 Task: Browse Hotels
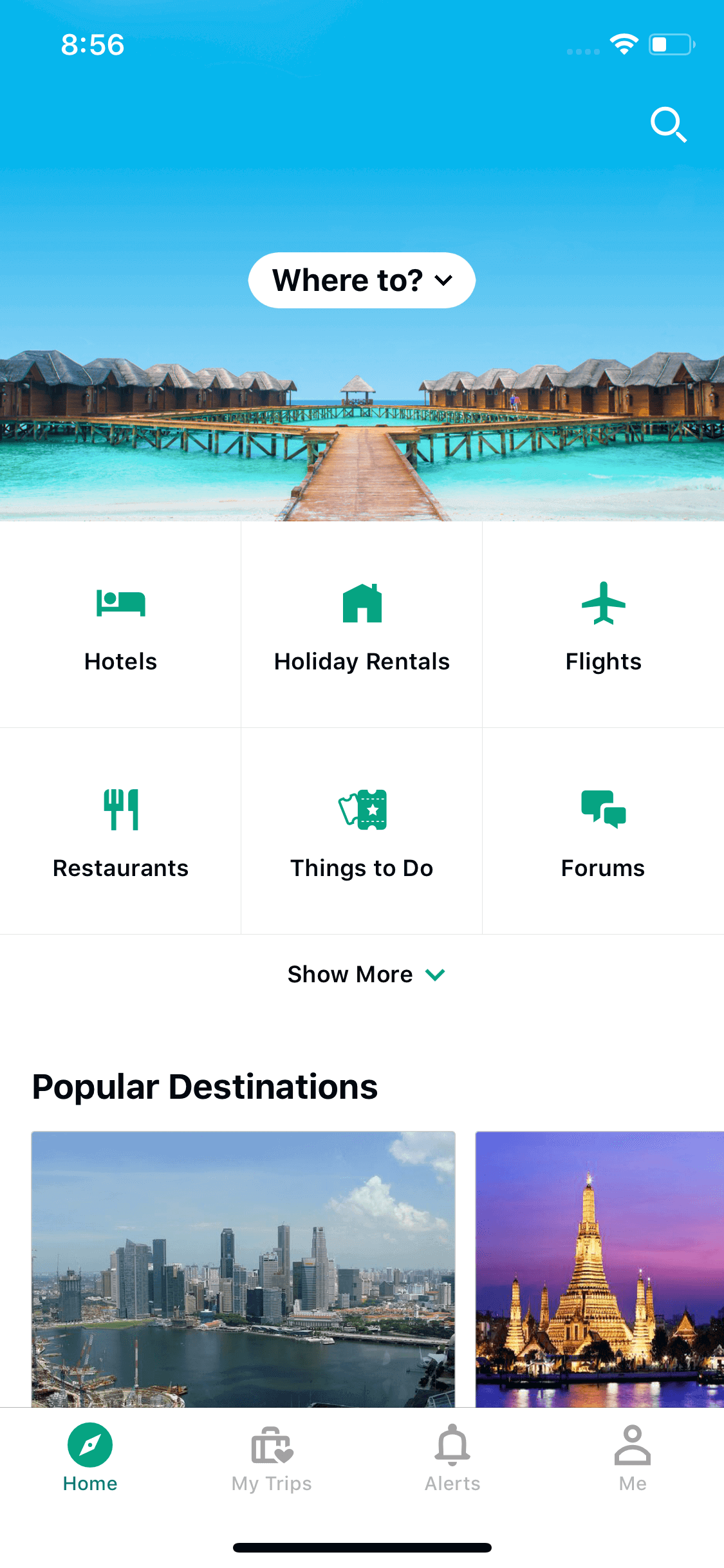pos(120,626)
